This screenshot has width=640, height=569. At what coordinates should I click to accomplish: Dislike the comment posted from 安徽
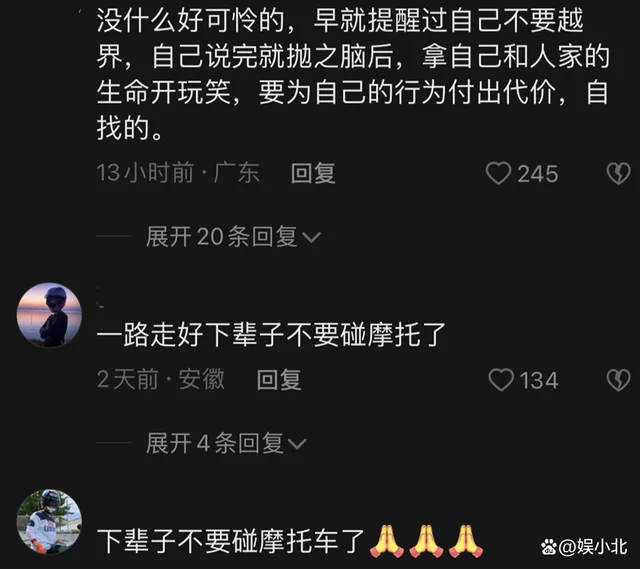618,379
